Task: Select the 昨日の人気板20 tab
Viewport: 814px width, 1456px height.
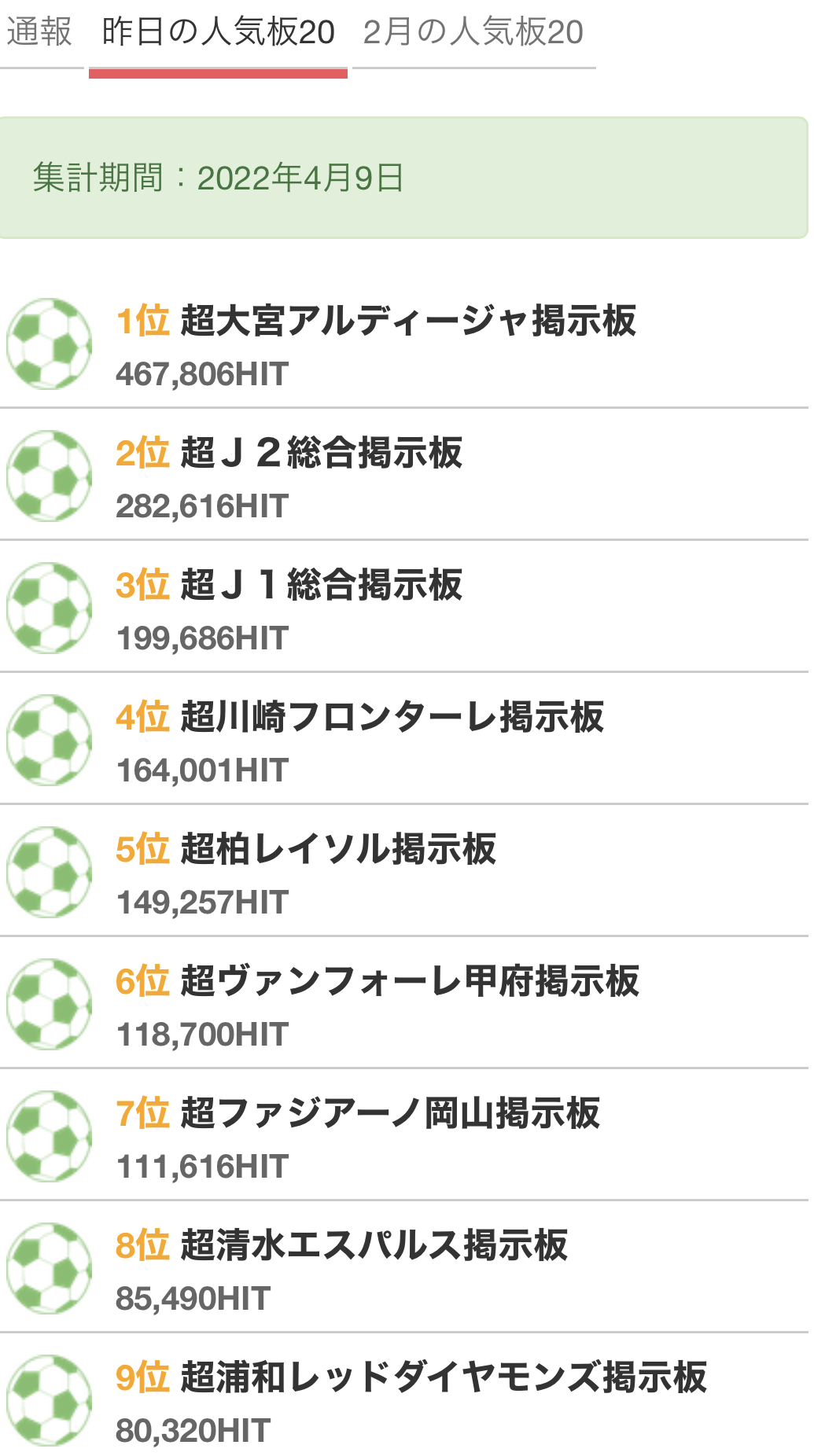Action: (218, 33)
